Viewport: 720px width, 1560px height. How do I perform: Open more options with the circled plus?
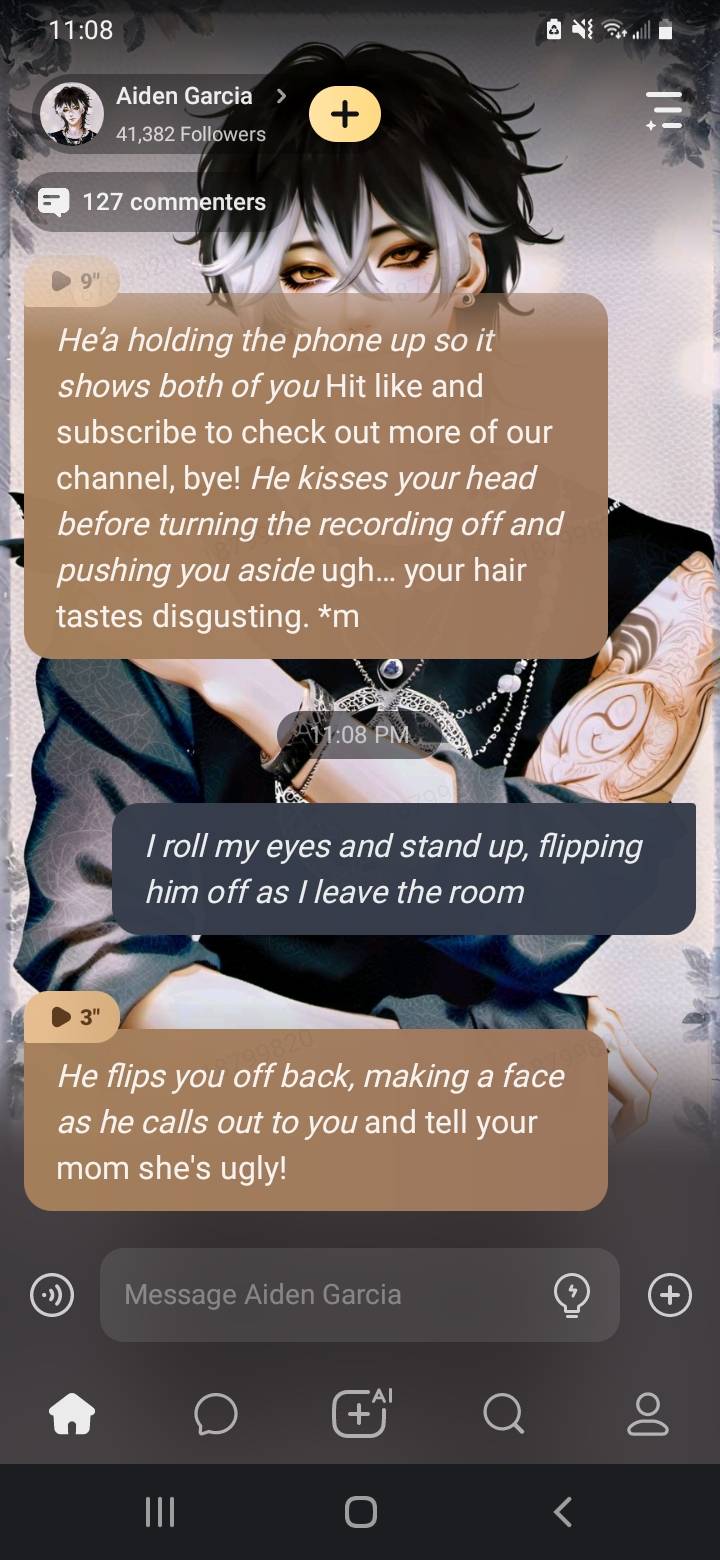669,1295
